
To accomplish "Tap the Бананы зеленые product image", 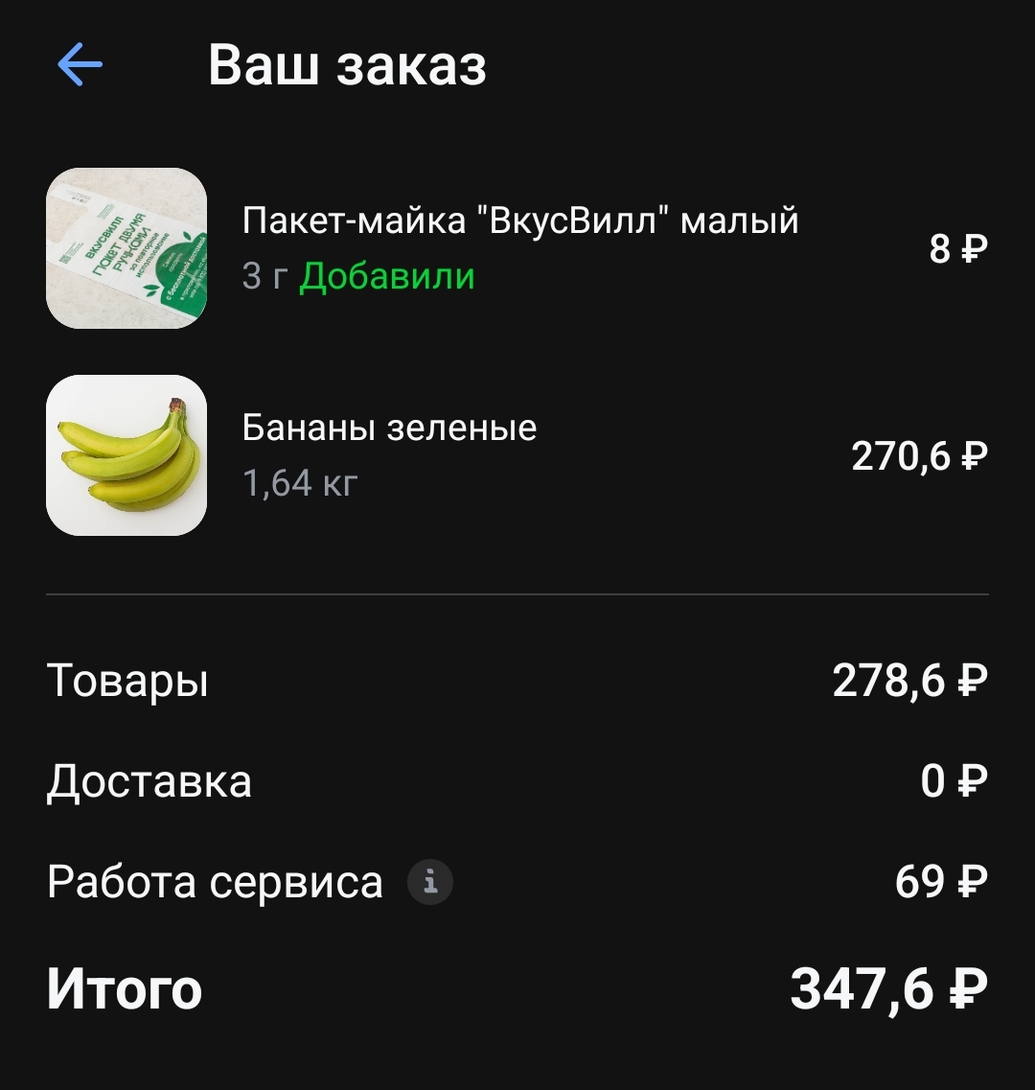I will 124,454.
